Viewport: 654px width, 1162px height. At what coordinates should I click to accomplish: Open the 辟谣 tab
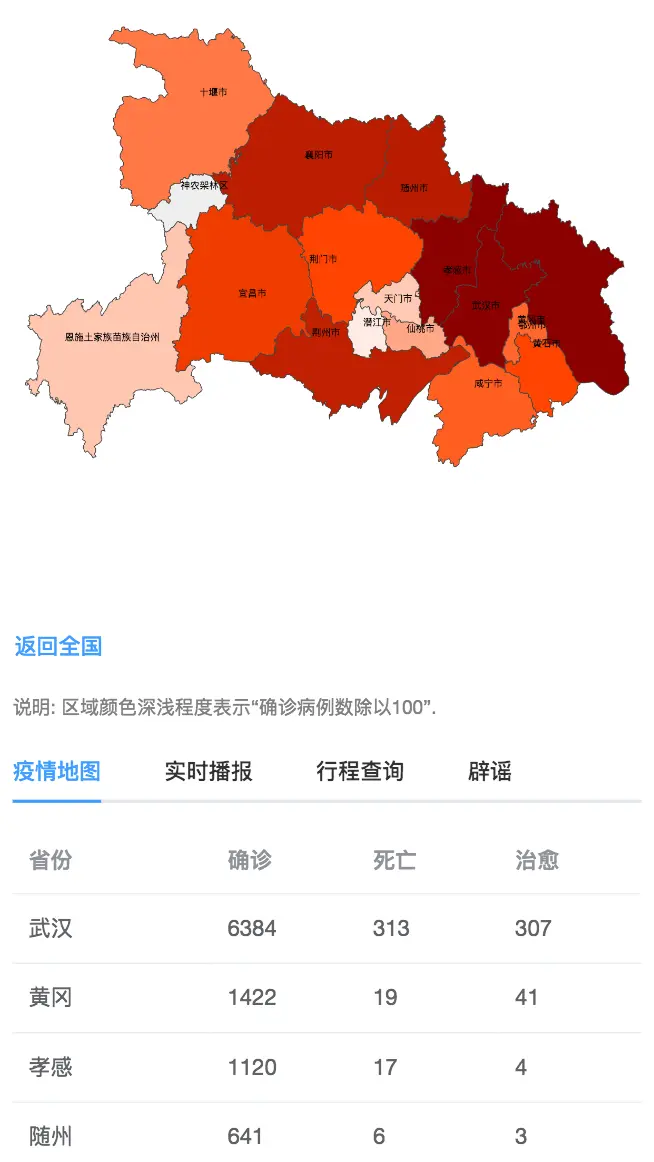(x=490, y=771)
